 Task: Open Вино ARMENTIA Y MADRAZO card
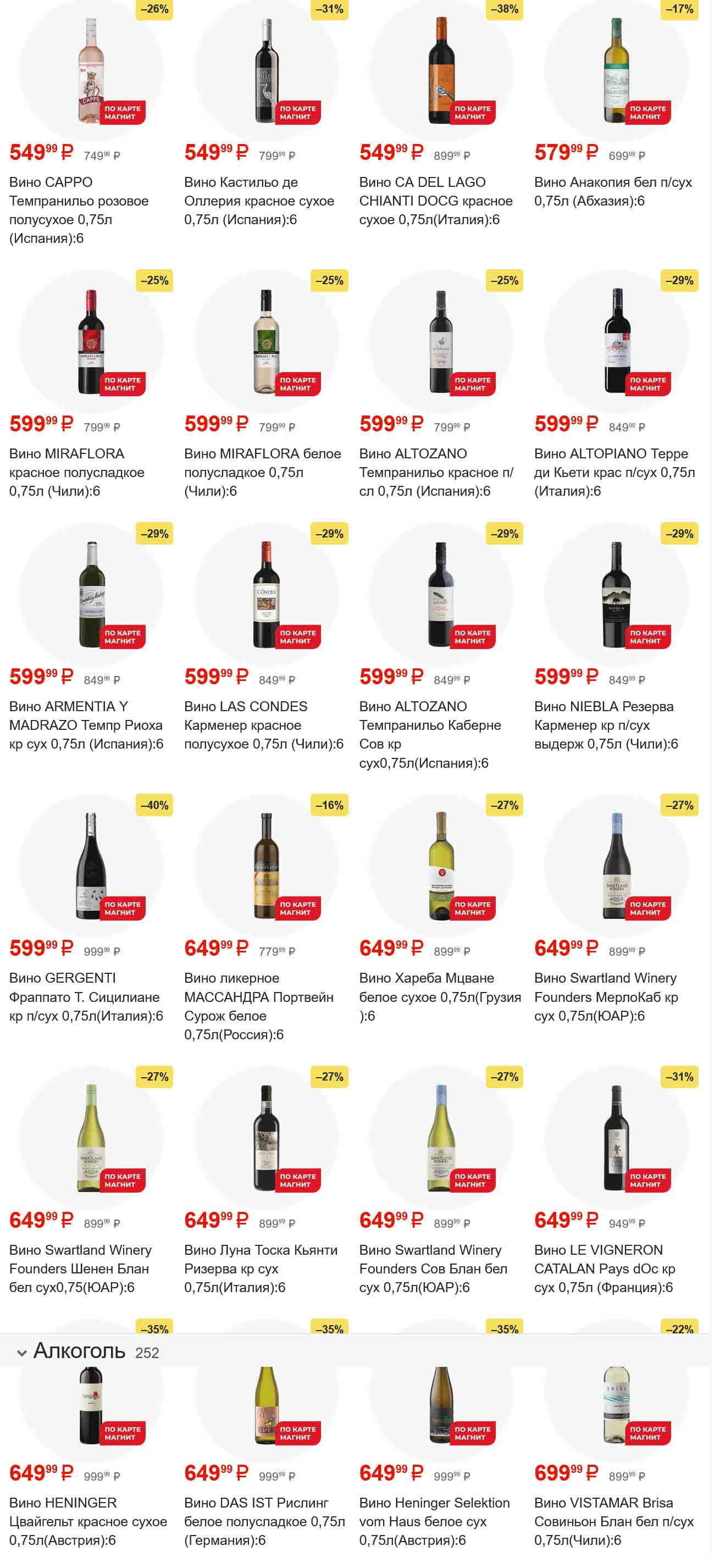point(86,724)
